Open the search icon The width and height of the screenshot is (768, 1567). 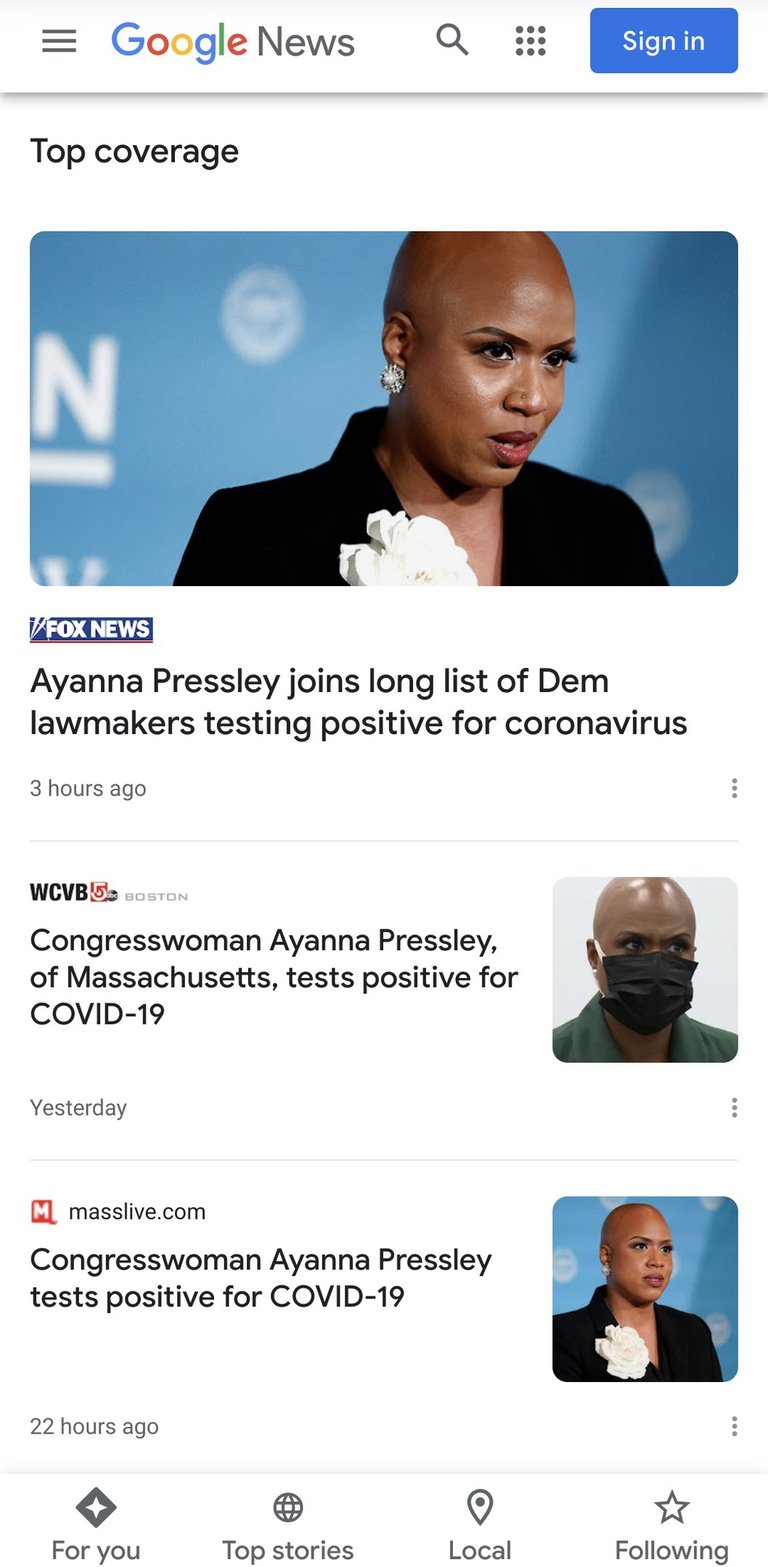452,41
